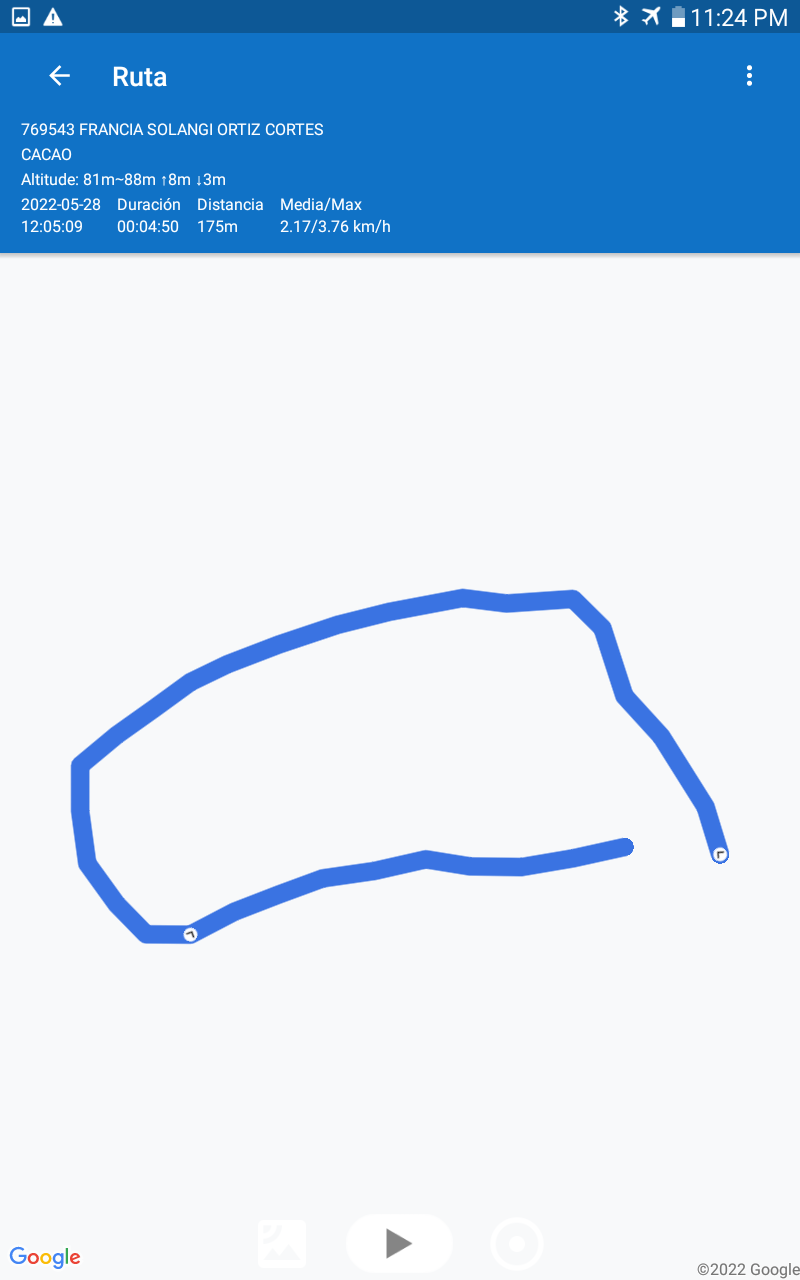The height and width of the screenshot is (1280, 800).
Task: Tap the circular locate button
Action: (x=517, y=1244)
